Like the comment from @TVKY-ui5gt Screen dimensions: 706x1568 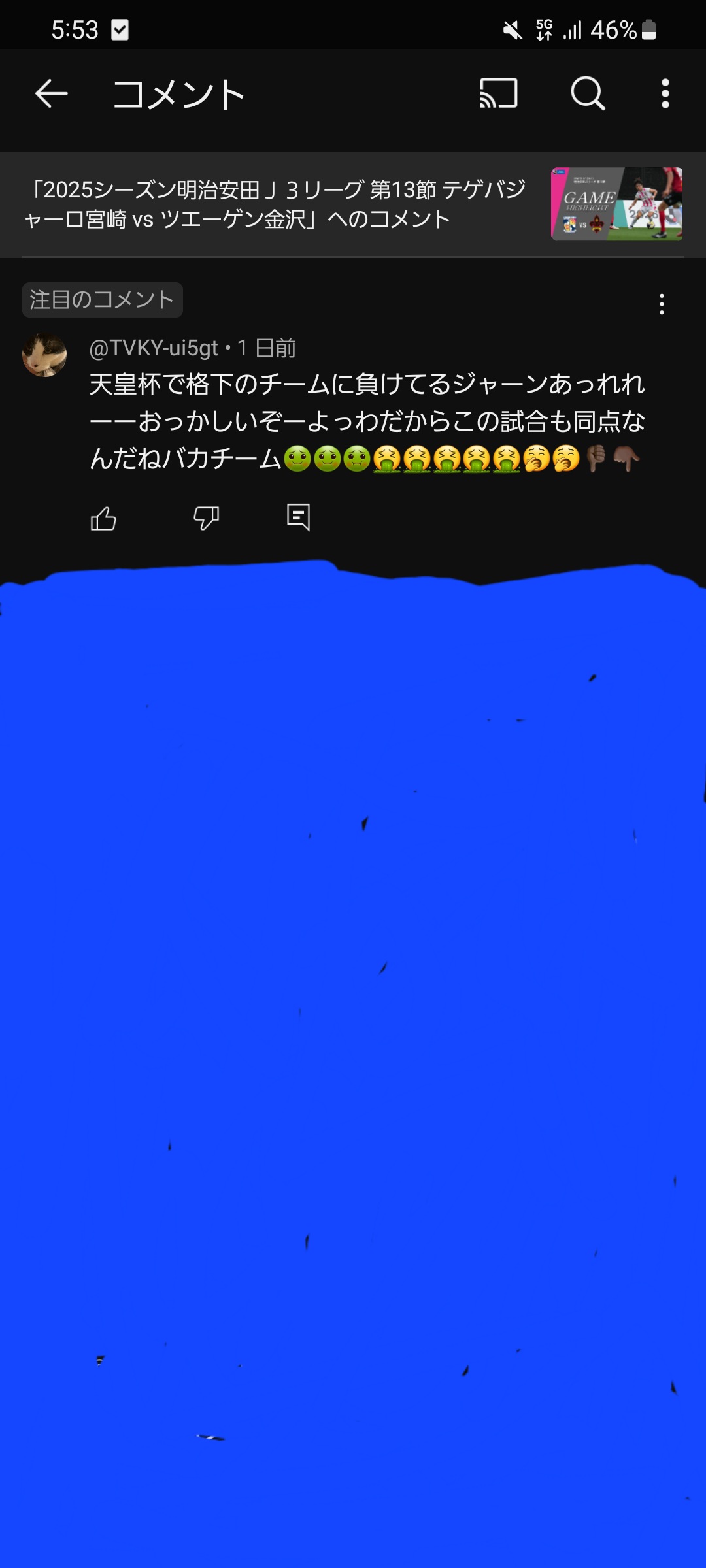[x=103, y=519]
